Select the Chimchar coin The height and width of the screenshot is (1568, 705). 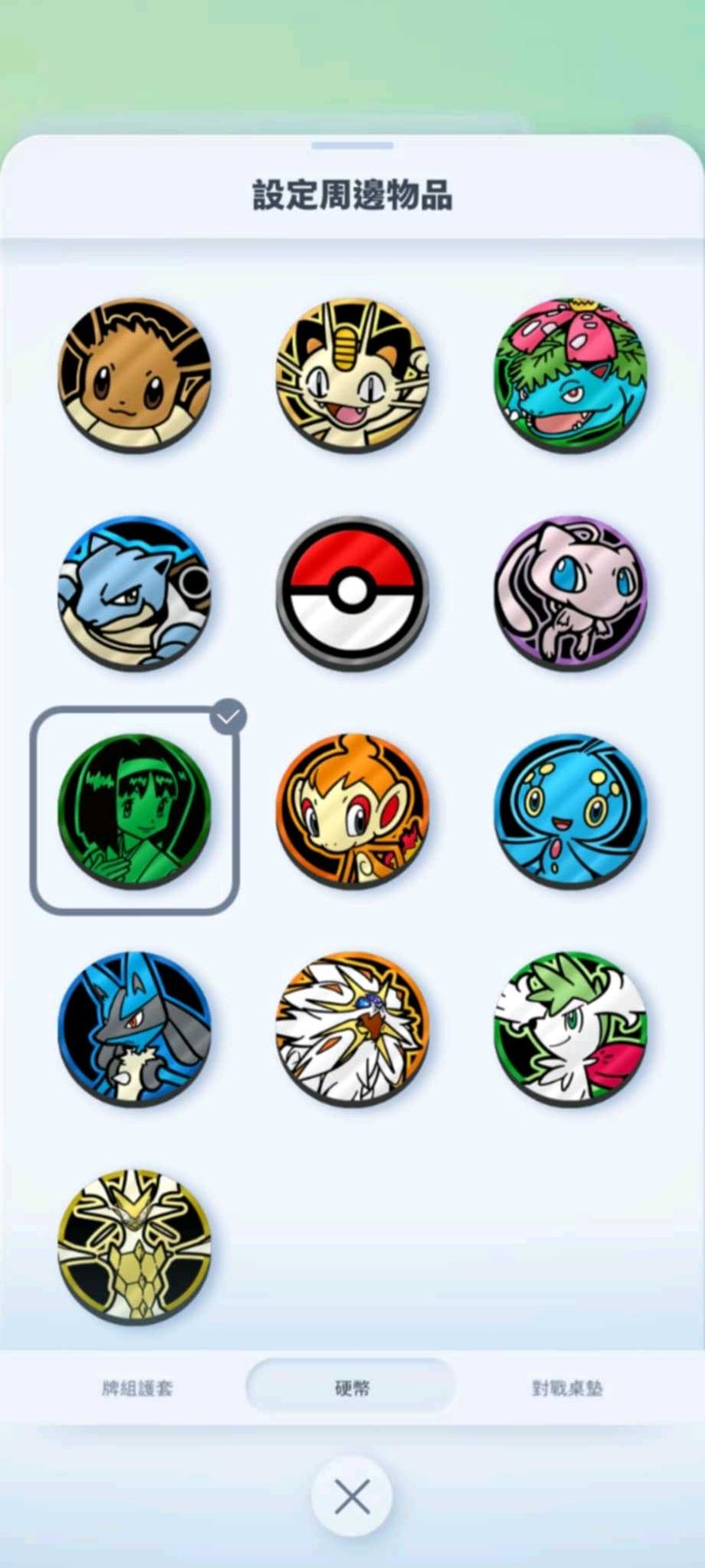pyautogui.click(x=352, y=810)
